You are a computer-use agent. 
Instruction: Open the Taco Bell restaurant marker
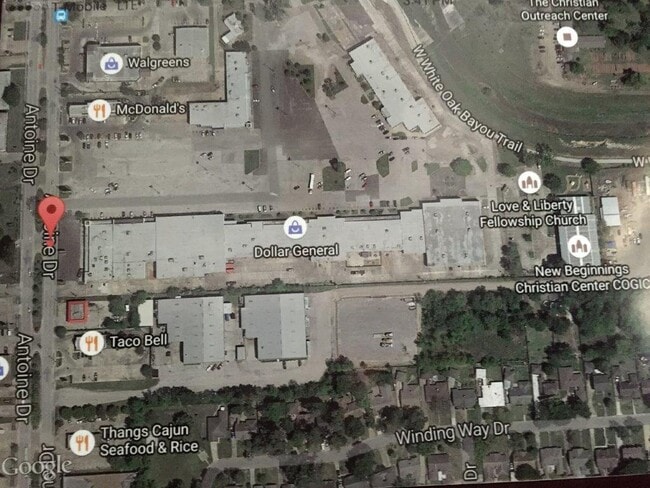click(x=91, y=343)
